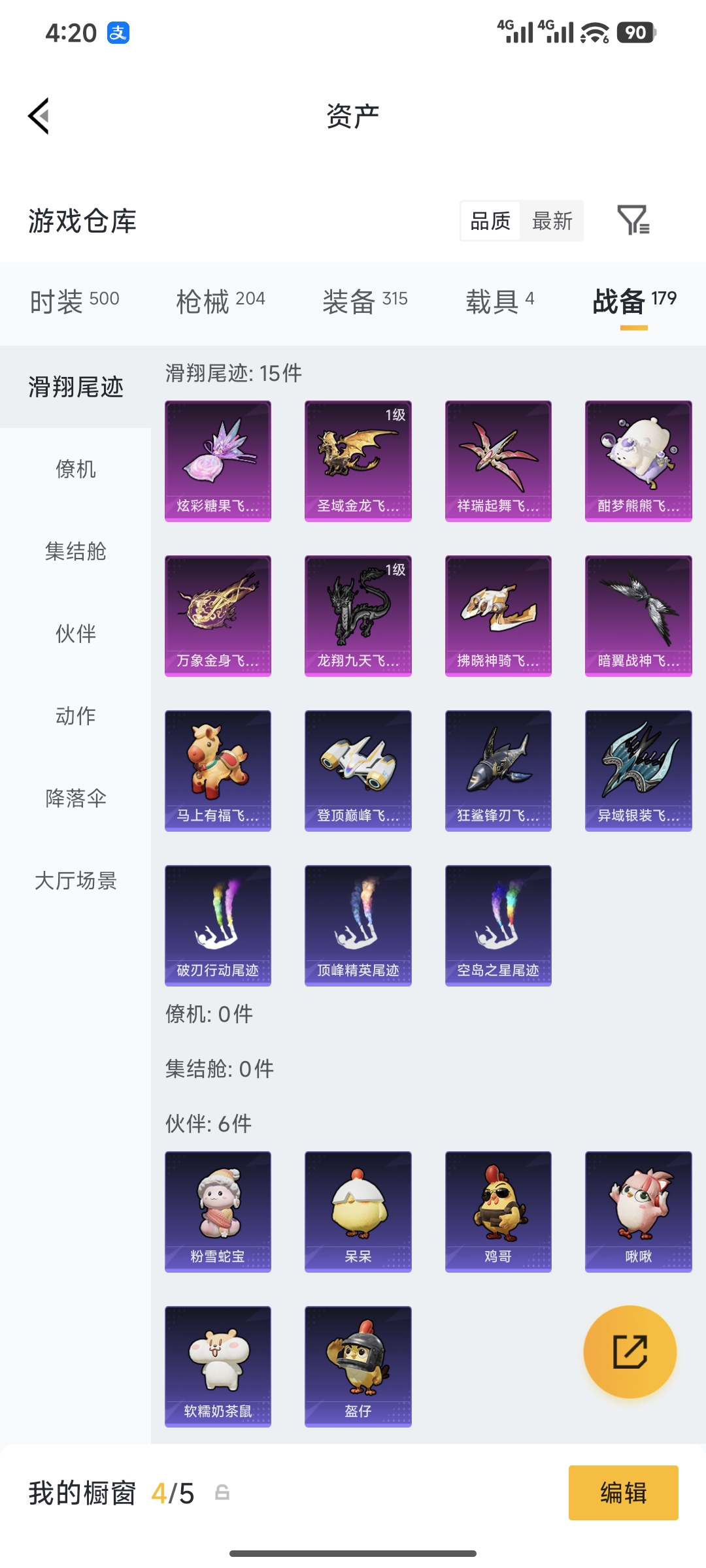Tap the 空岛之星尾迹 rainbow trail item
This screenshot has width=706, height=1568.
click(x=497, y=925)
